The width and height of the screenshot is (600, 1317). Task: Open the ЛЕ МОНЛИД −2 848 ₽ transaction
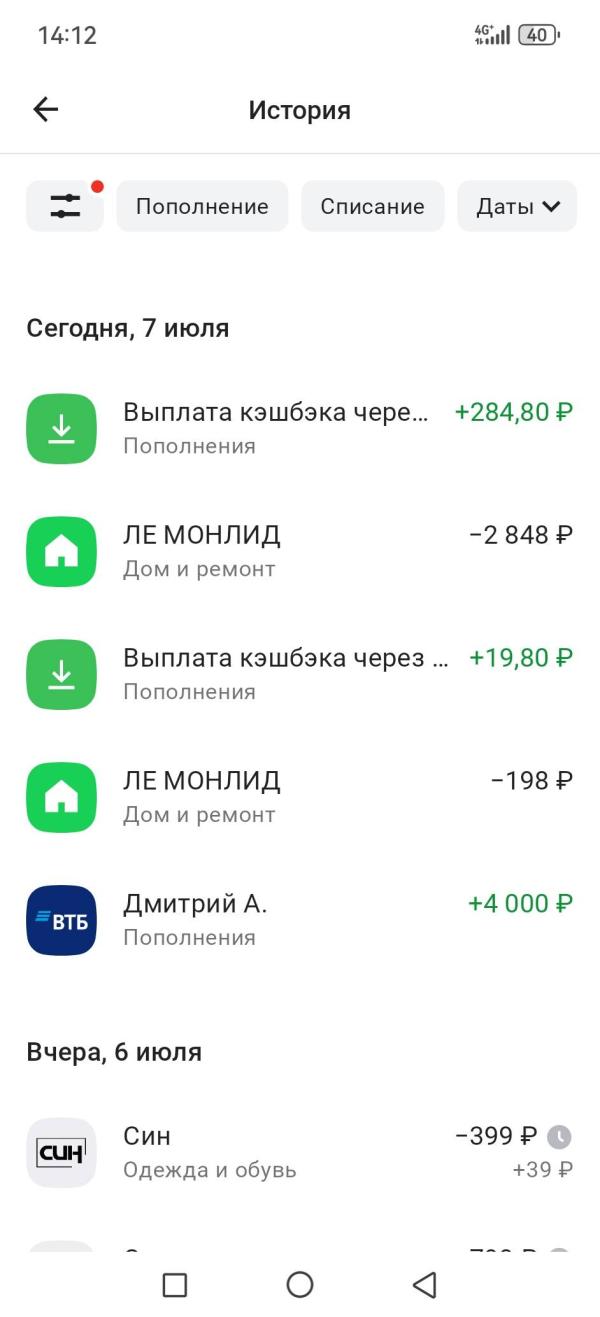coord(300,551)
